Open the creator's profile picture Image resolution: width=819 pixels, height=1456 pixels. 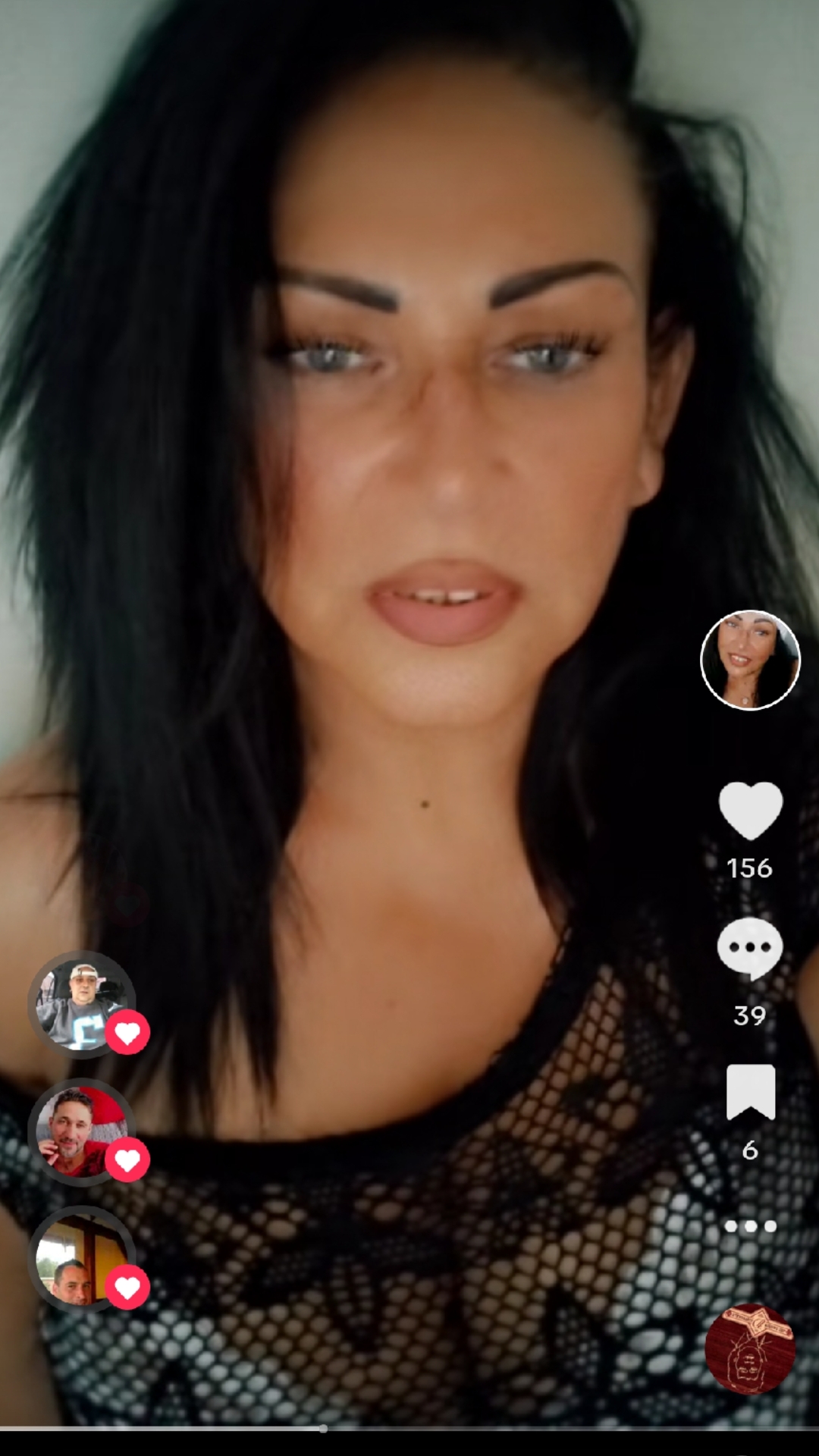point(749,660)
